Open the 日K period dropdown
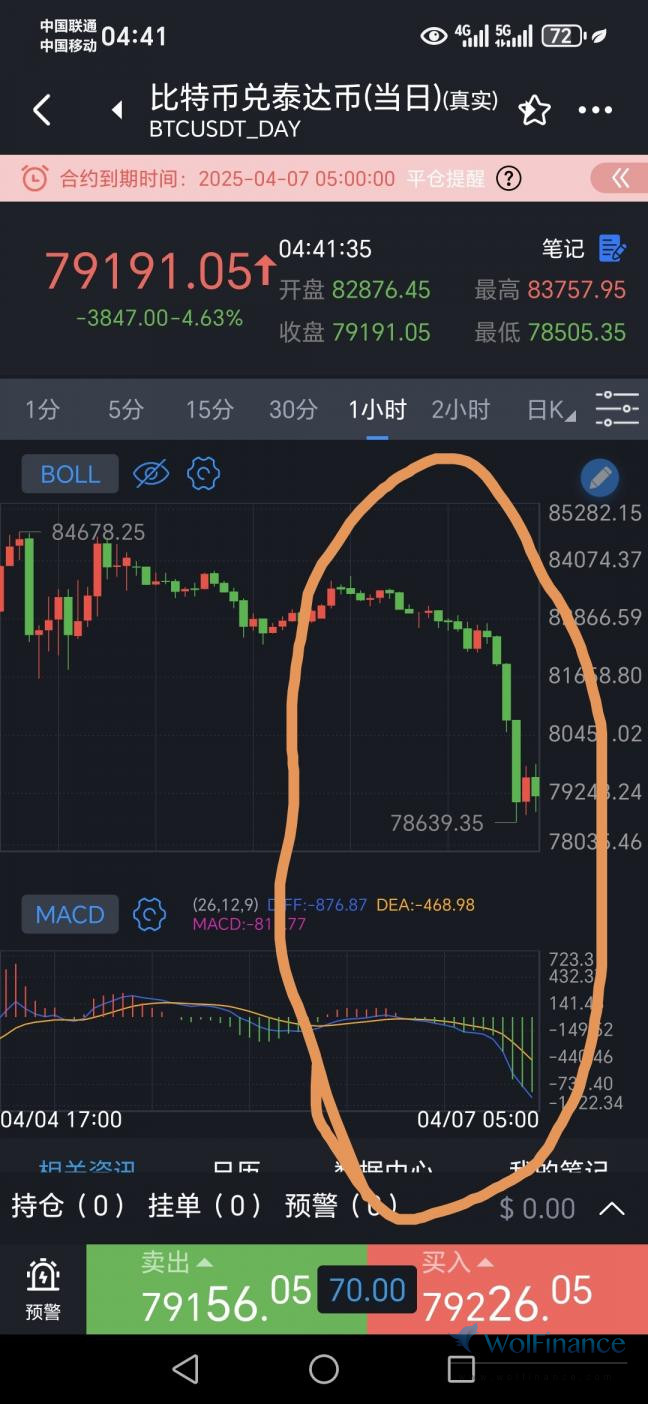 tap(551, 409)
